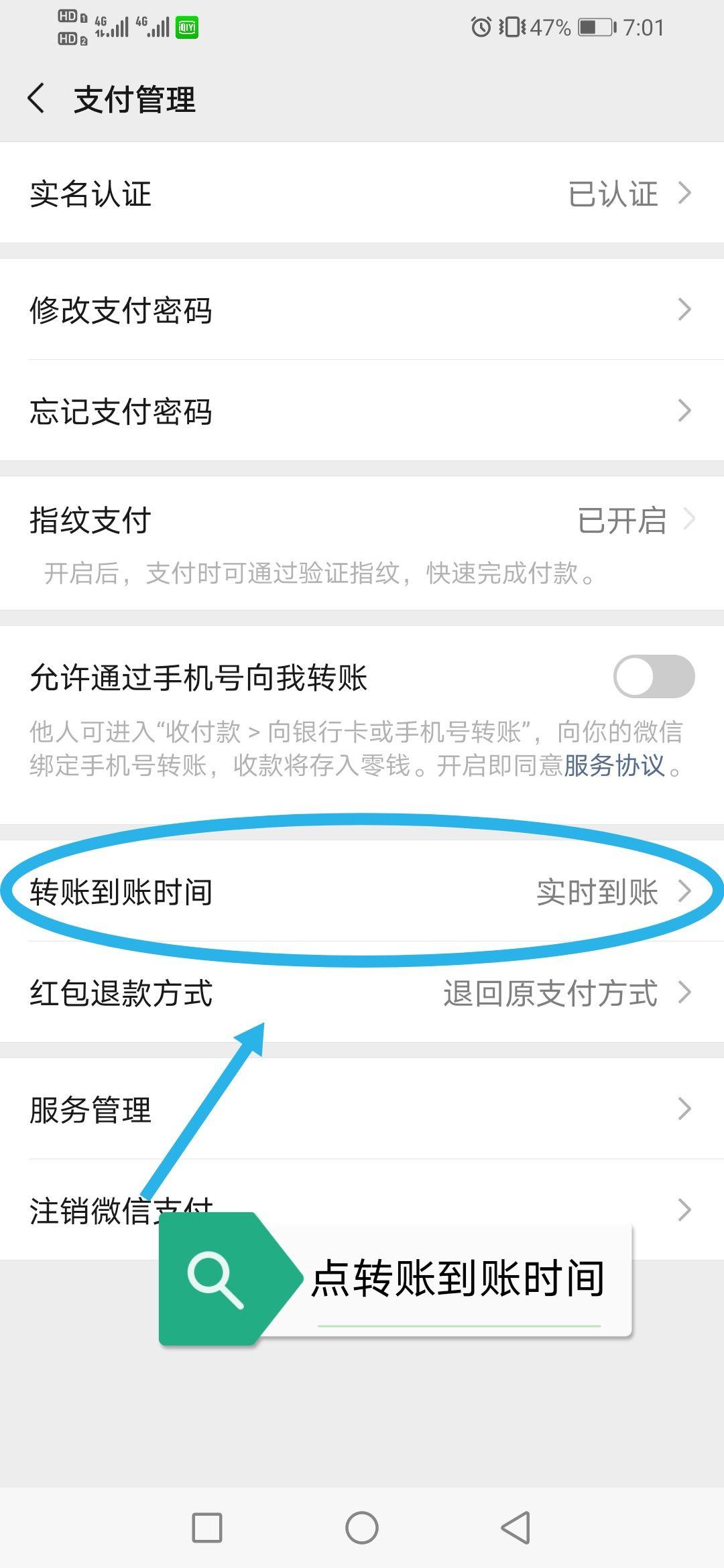Image resolution: width=724 pixels, height=1568 pixels.
Task: Toggle 允许通过手机号向我转账 switch
Action: click(653, 676)
